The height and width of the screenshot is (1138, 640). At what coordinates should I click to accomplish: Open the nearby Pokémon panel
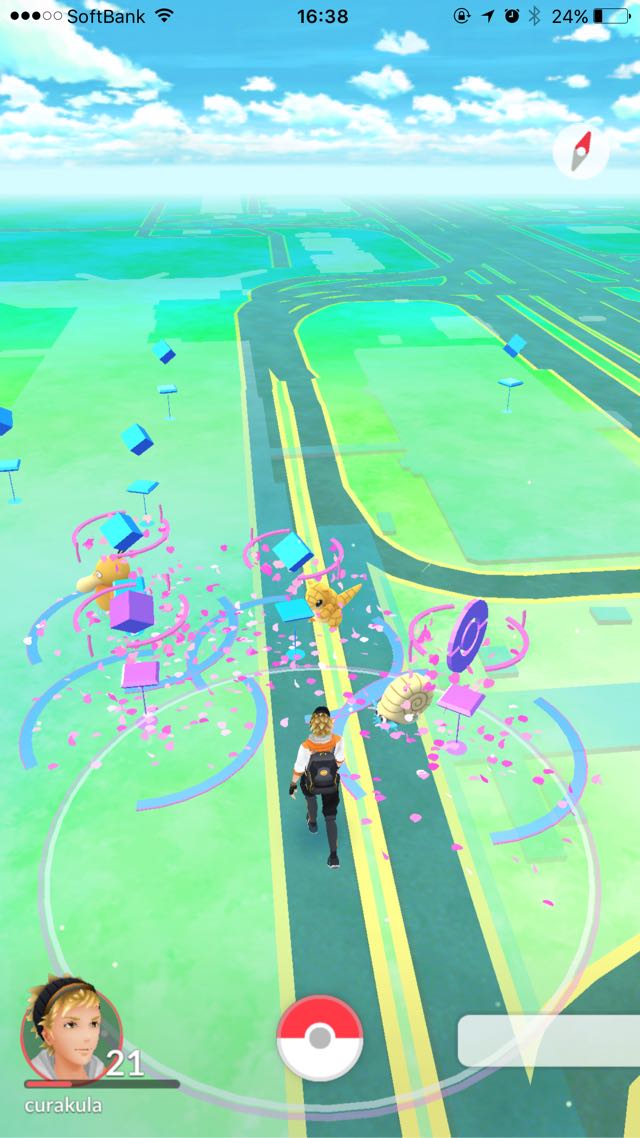(x=549, y=1041)
